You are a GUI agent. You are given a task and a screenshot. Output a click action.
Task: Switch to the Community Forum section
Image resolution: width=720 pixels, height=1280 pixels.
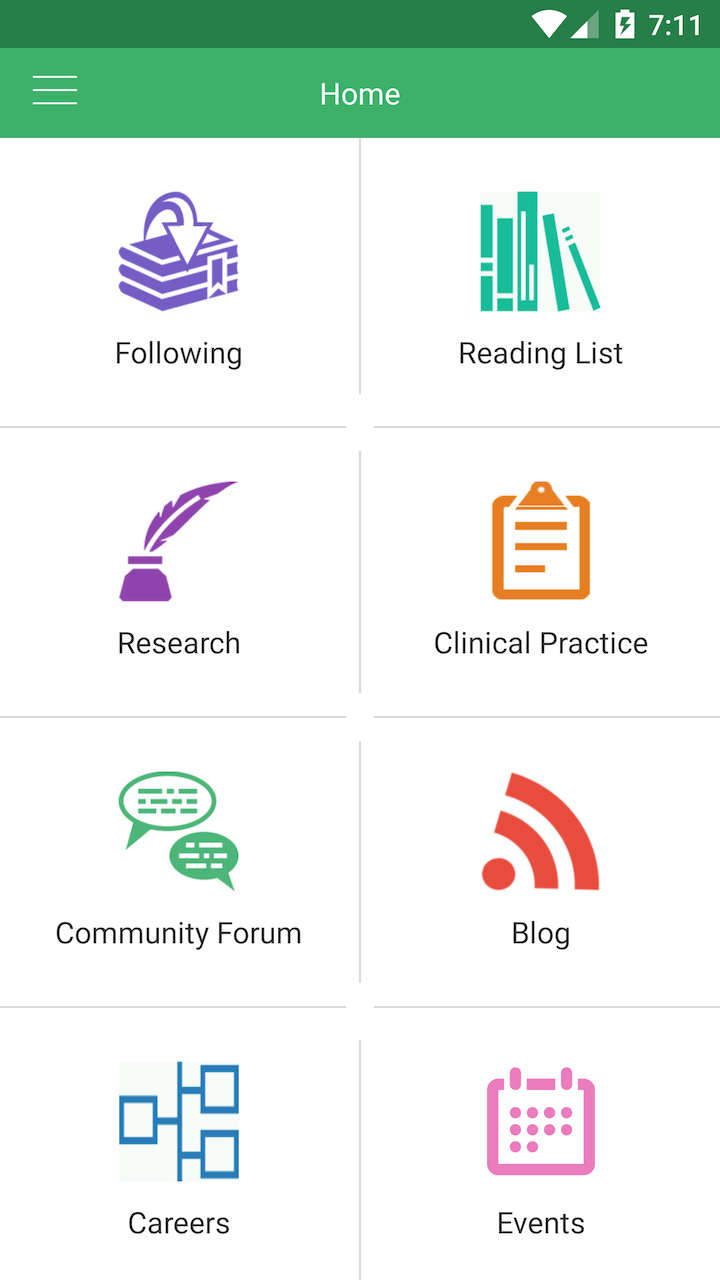point(178,933)
